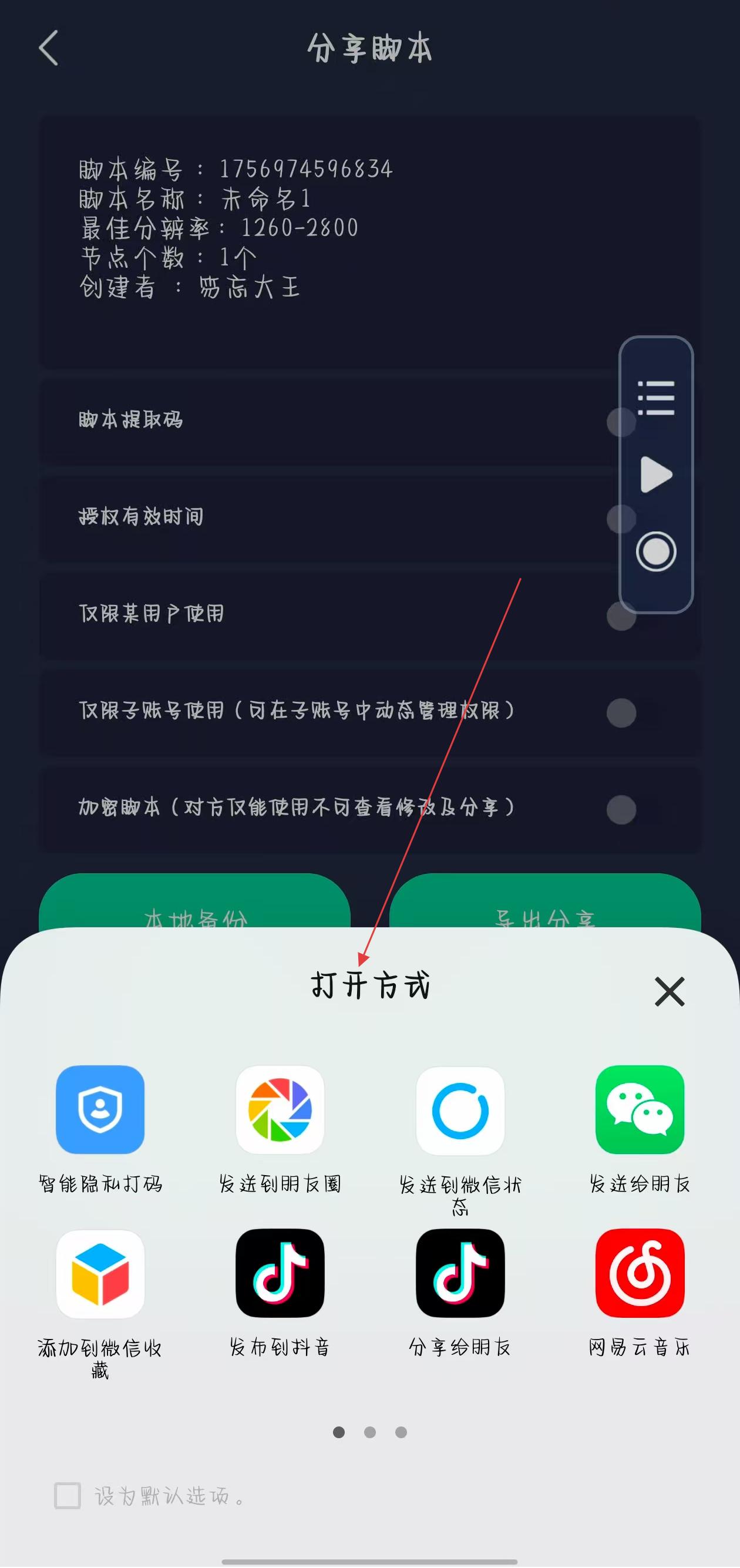Send to WeChat friend via 发送给朋友
The height and width of the screenshot is (1568, 740).
pos(640,1110)
